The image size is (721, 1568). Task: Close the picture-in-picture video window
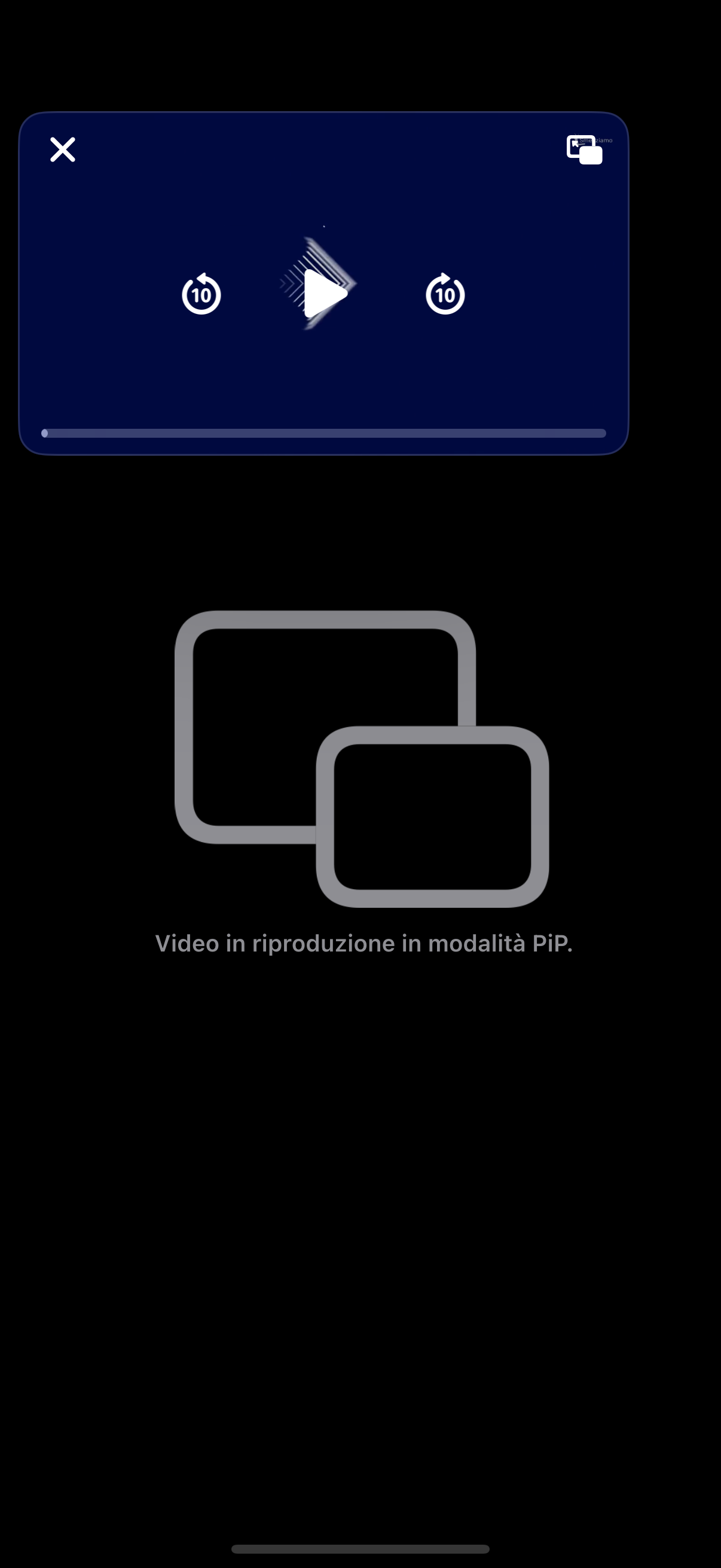point(62,150)
